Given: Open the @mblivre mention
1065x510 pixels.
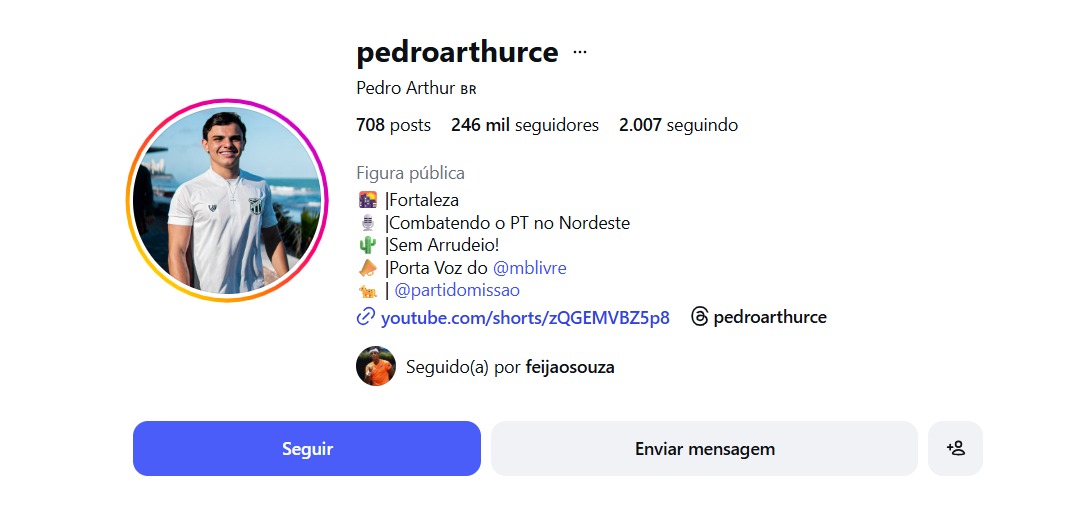Looking at the screenshot, I should [530, 268].
